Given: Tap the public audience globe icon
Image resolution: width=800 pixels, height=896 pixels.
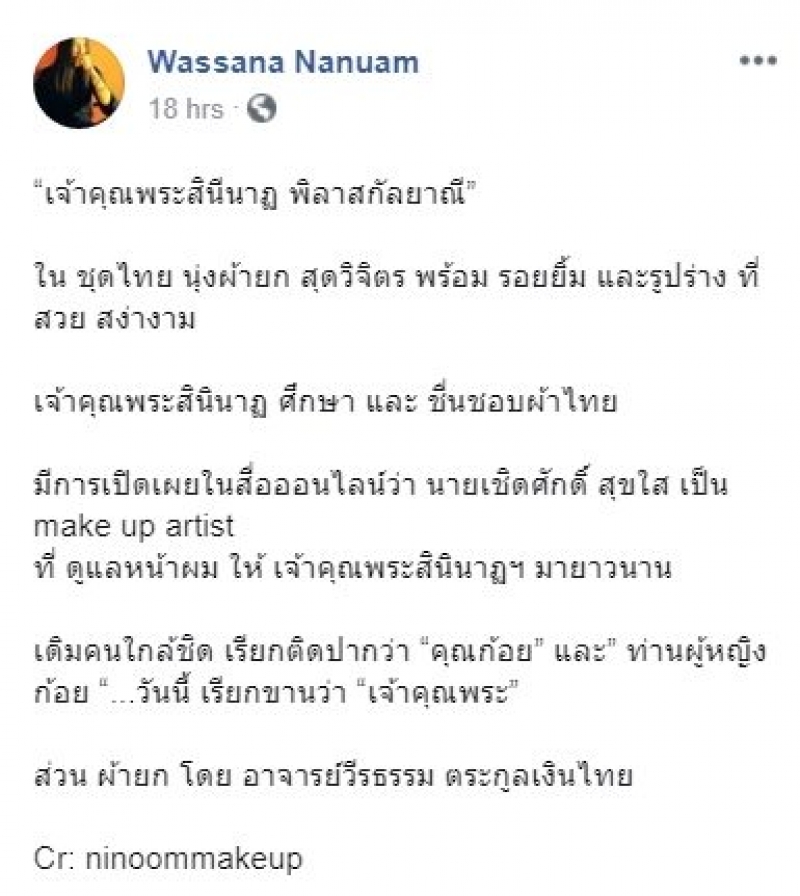Looking at the screenshot, I should pos(262,109).
